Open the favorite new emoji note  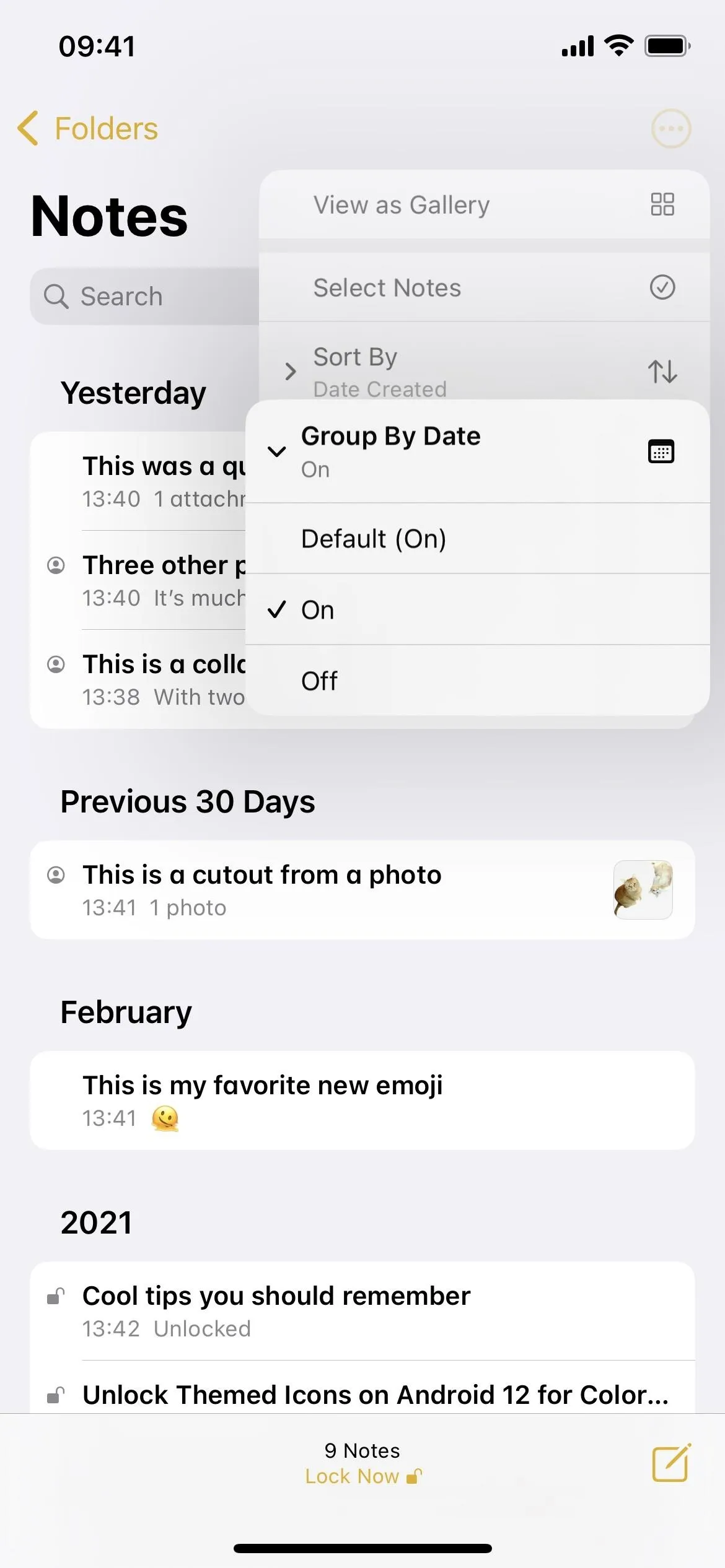362,1100
